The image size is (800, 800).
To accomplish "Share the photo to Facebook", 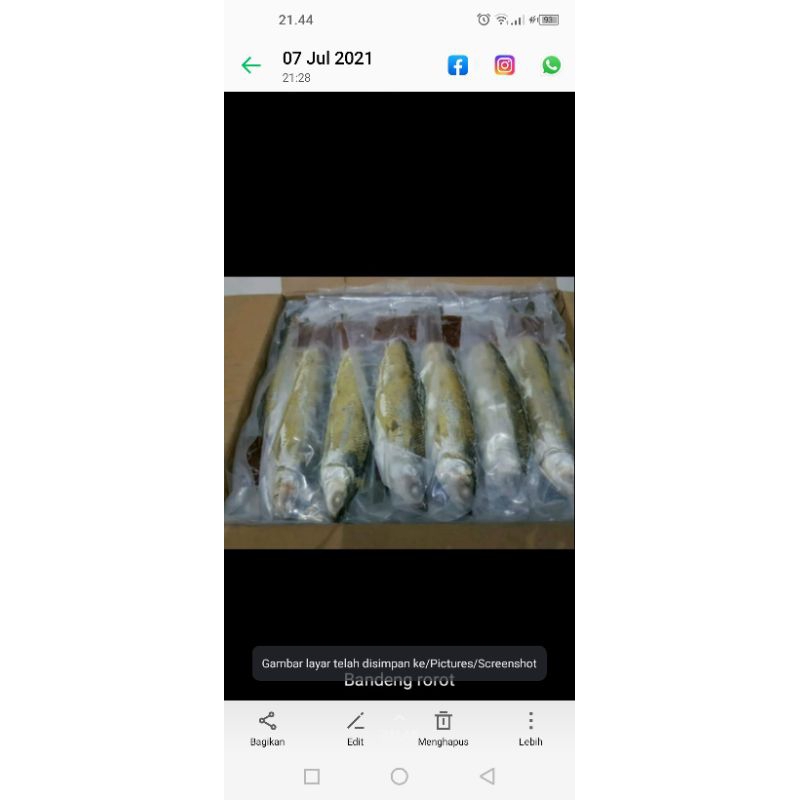I will [457, 66].
